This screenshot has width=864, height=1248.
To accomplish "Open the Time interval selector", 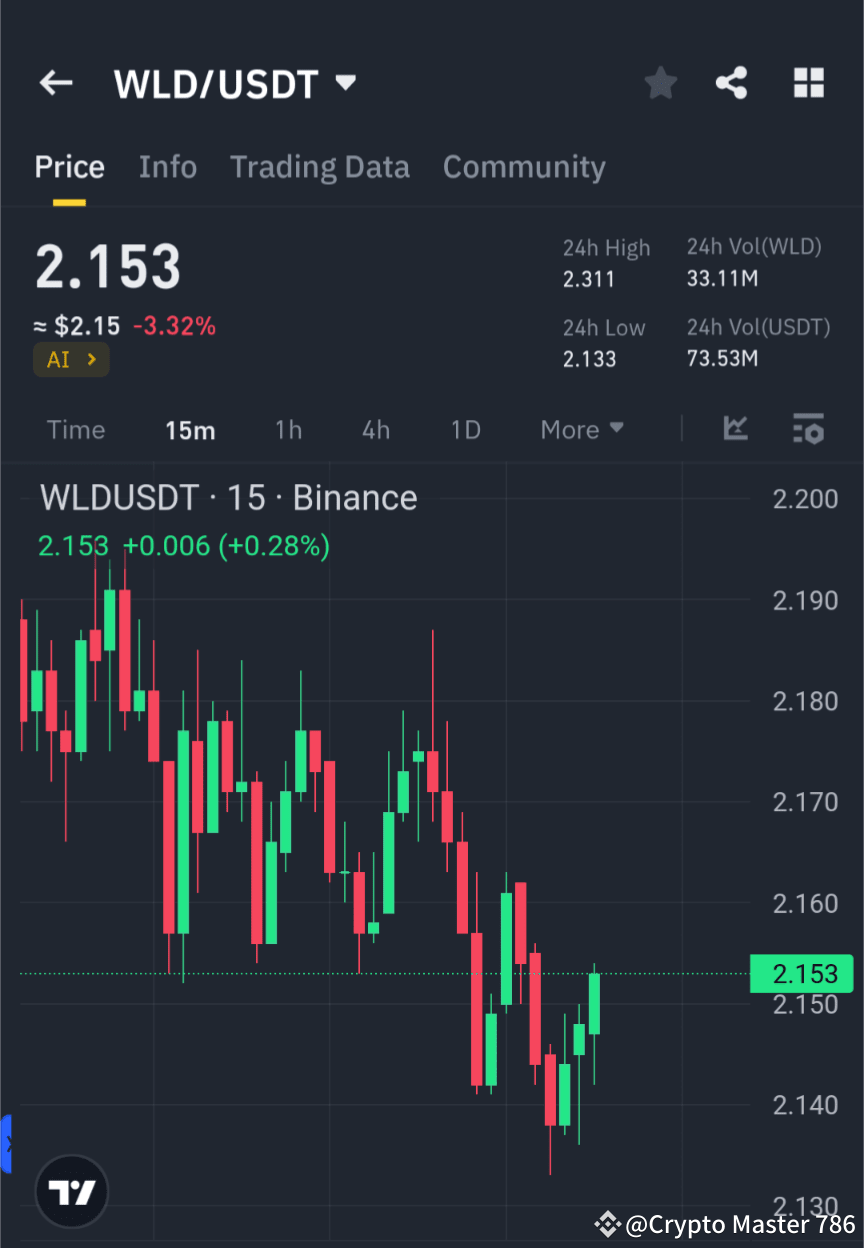I will click(x=75, y=429).
